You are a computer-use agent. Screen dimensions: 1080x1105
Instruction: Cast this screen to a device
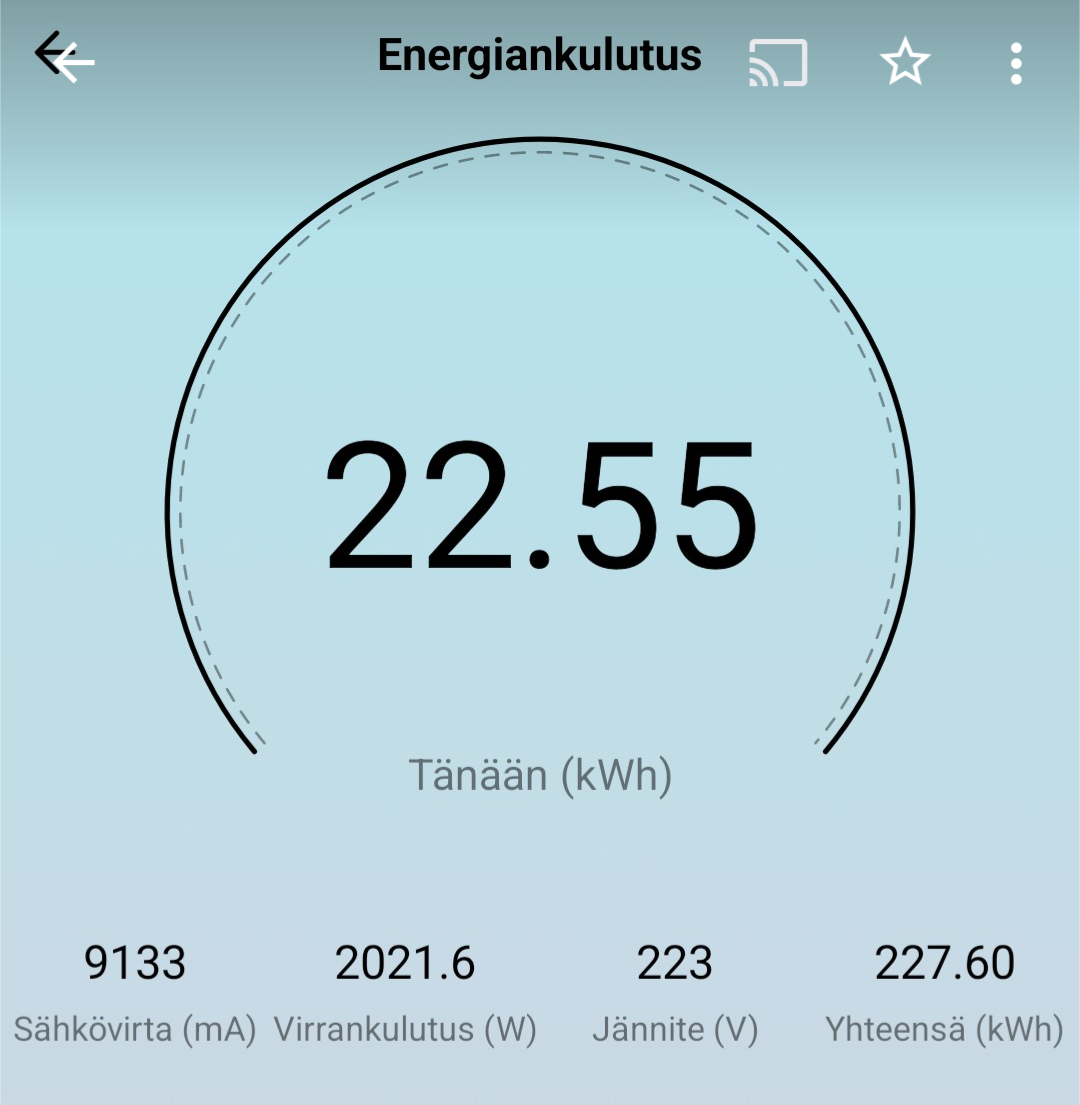(x=777, y=64)
